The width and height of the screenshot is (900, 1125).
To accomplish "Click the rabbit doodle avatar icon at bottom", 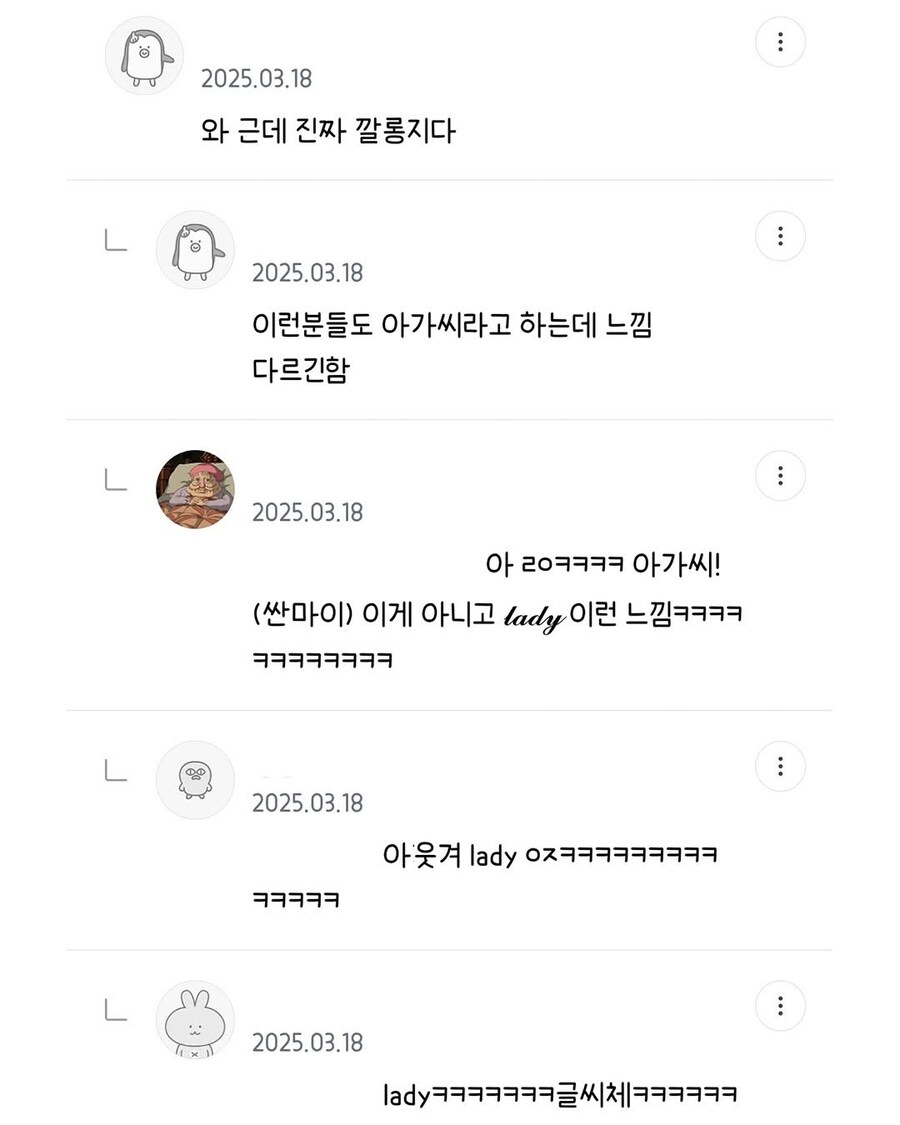I will pyautogui.click(x=195, y=1020).
